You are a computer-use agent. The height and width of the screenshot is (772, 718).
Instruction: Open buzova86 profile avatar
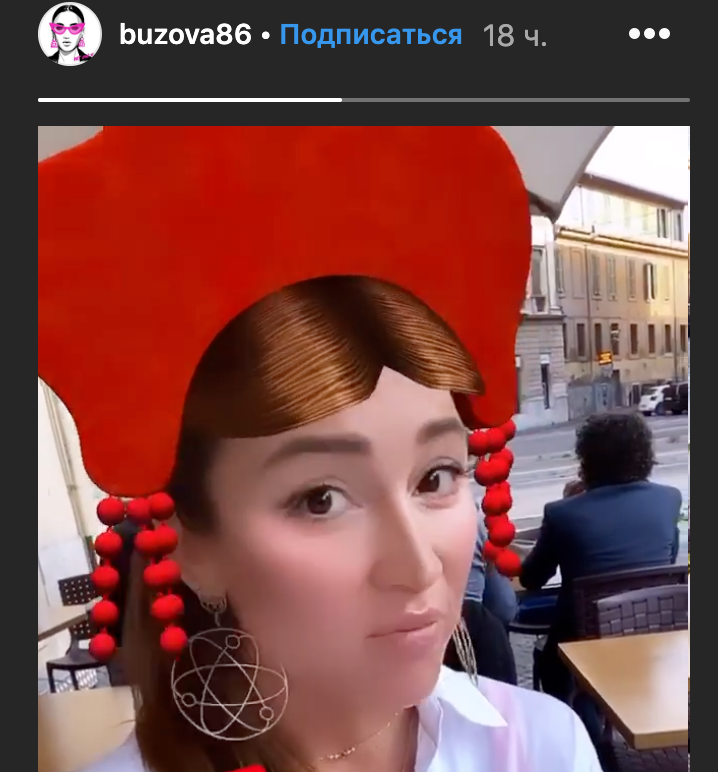(70, 34)
